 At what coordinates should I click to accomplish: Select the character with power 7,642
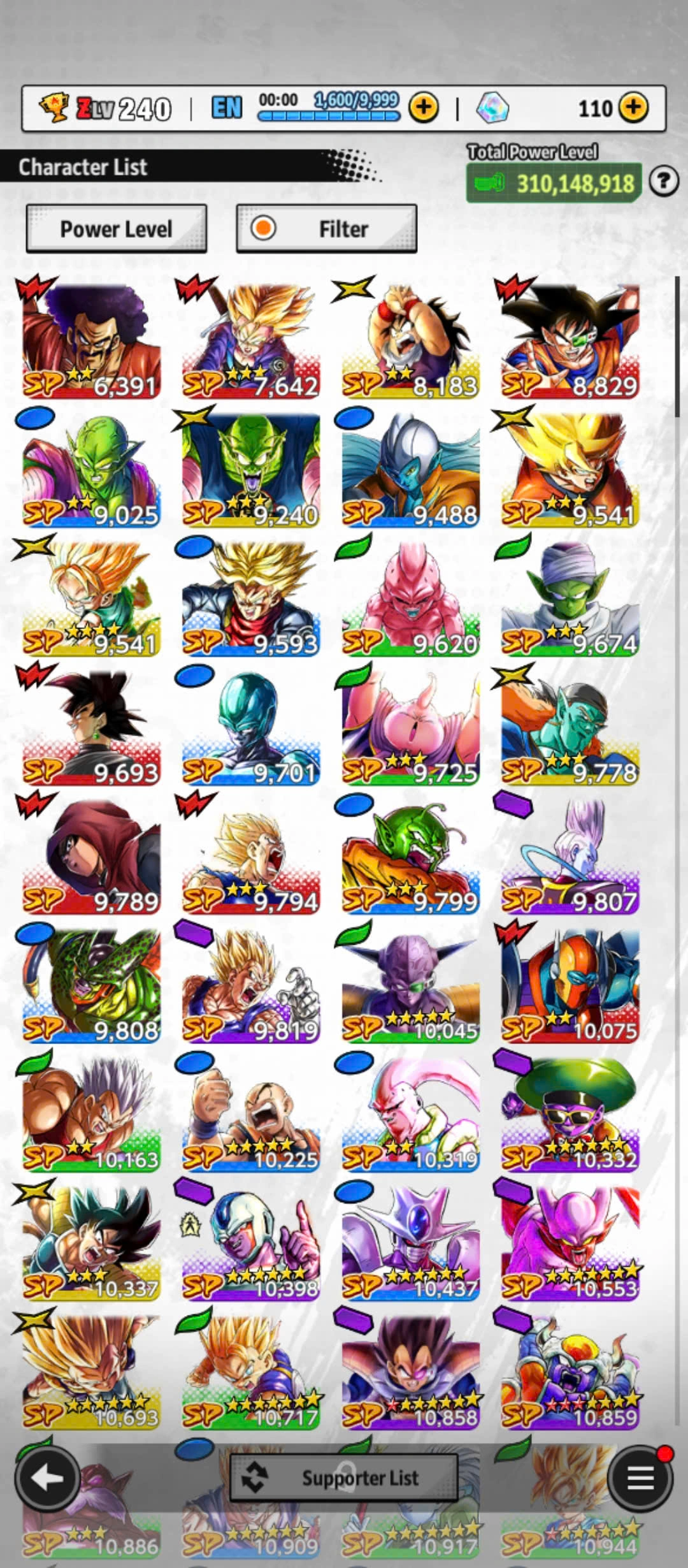pyautogui.click(x=251, y=341)
